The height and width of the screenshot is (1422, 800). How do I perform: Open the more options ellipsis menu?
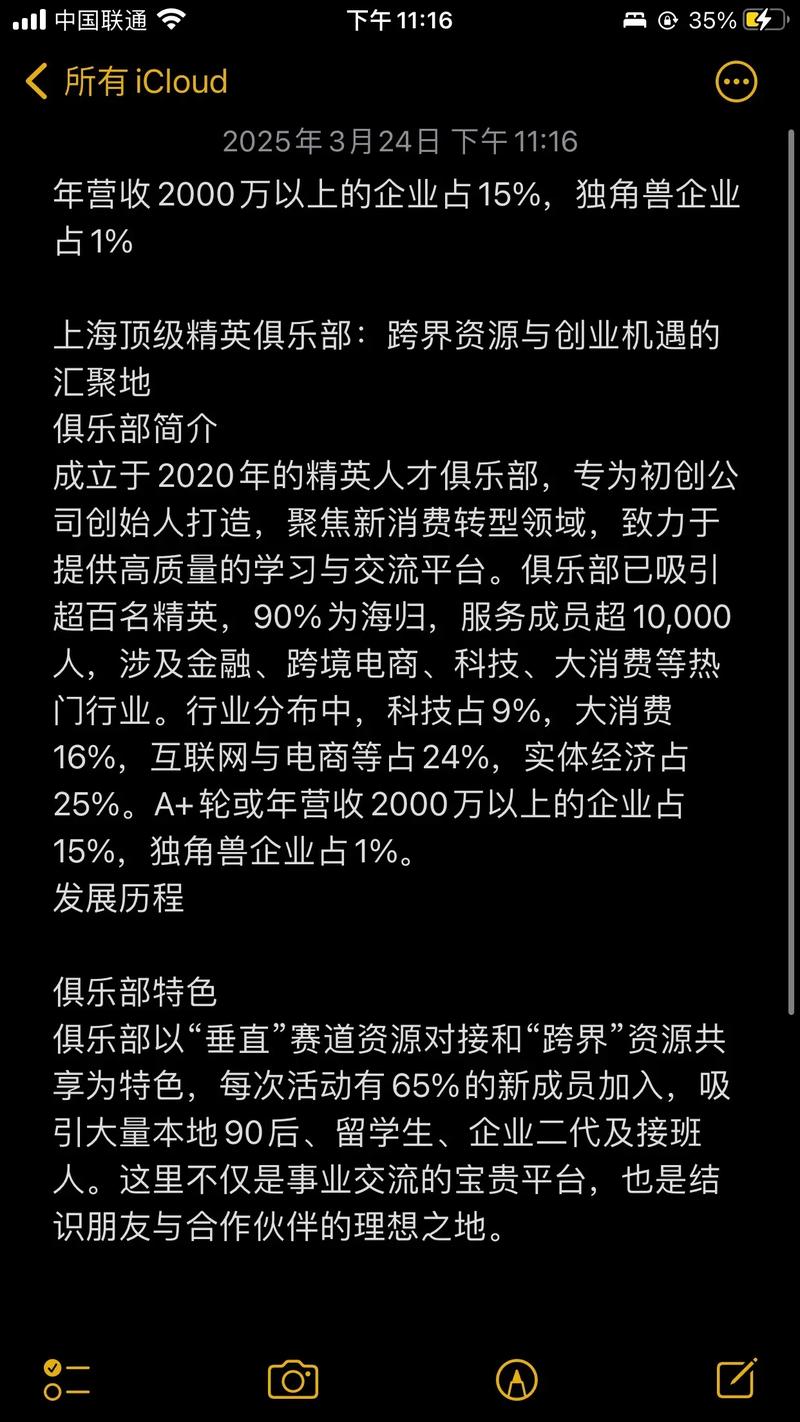tap(736, 82)
